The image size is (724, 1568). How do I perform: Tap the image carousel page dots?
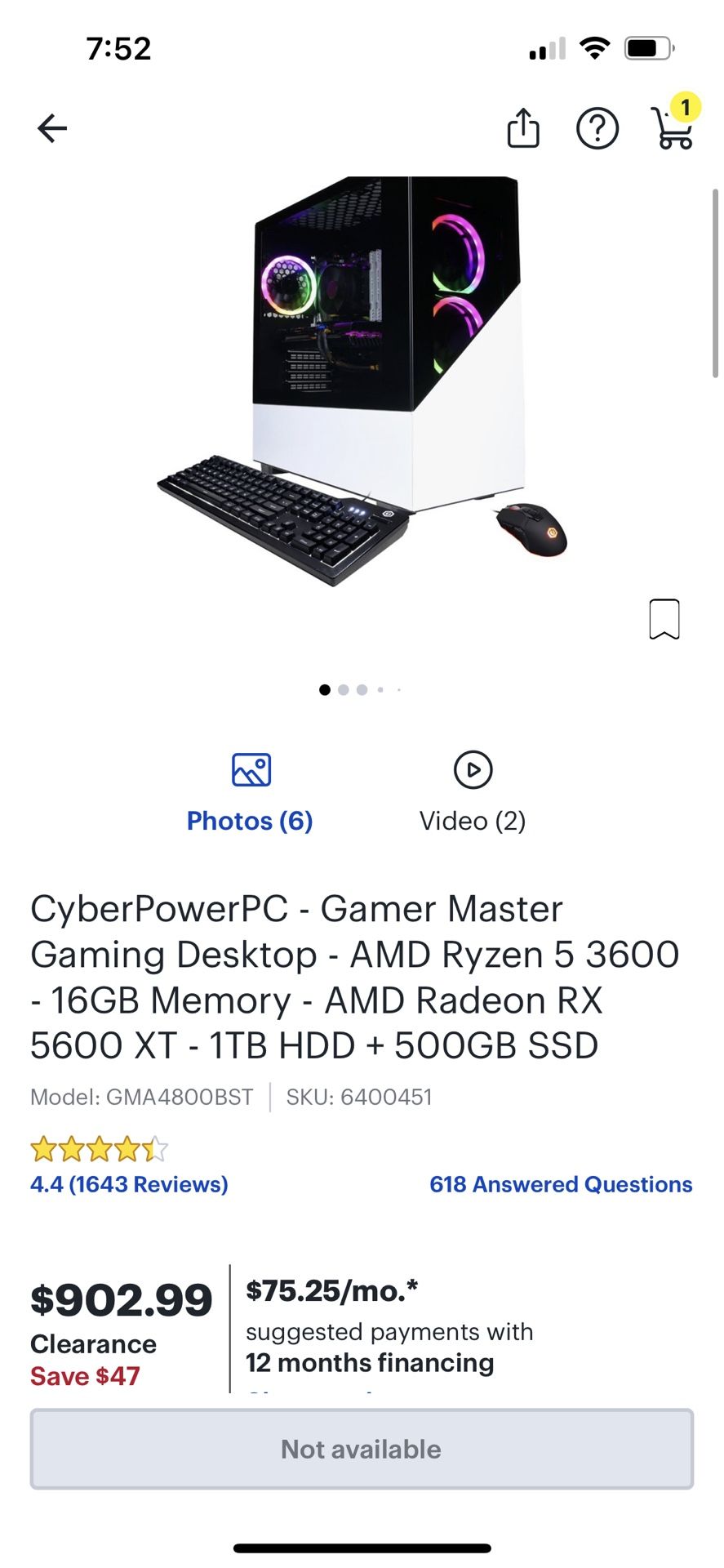tap(360, 690)
